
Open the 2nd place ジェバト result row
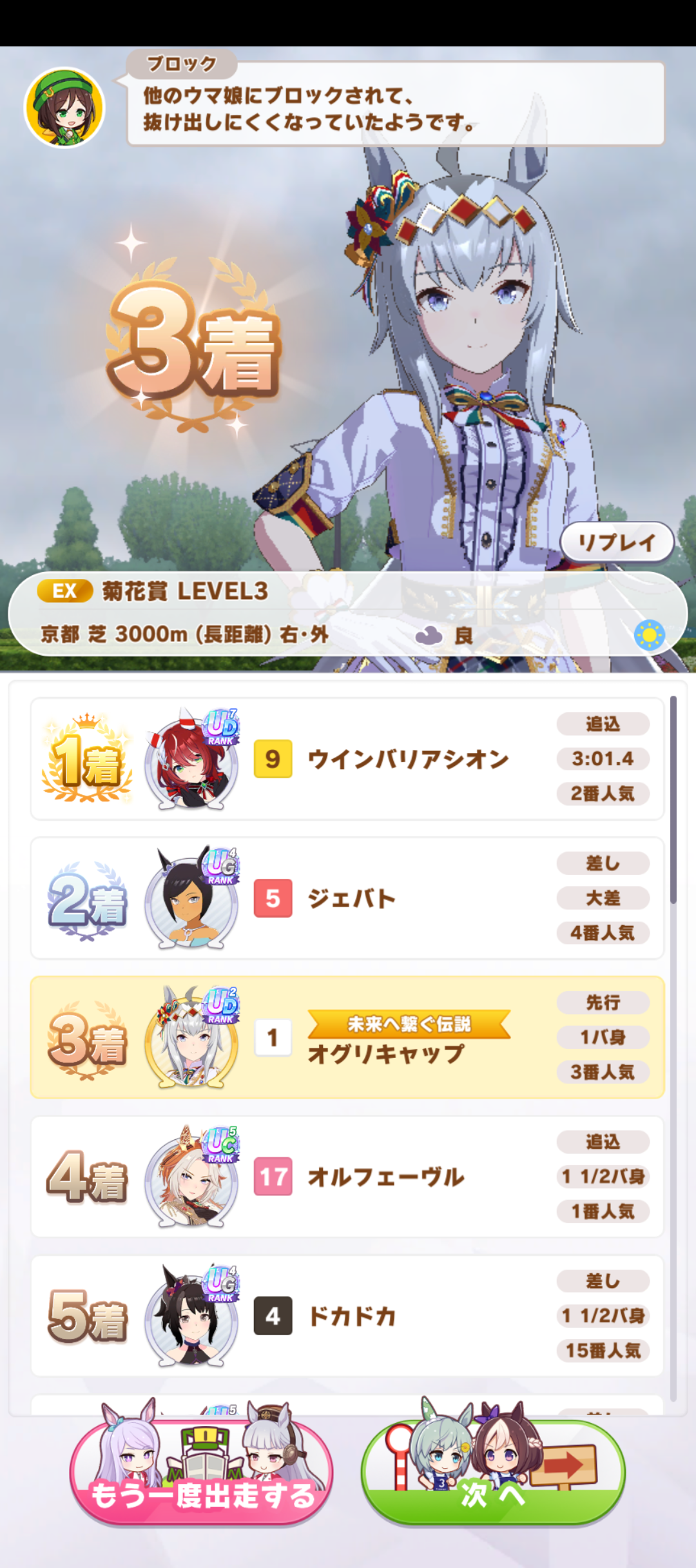click(x=347, y=898)
